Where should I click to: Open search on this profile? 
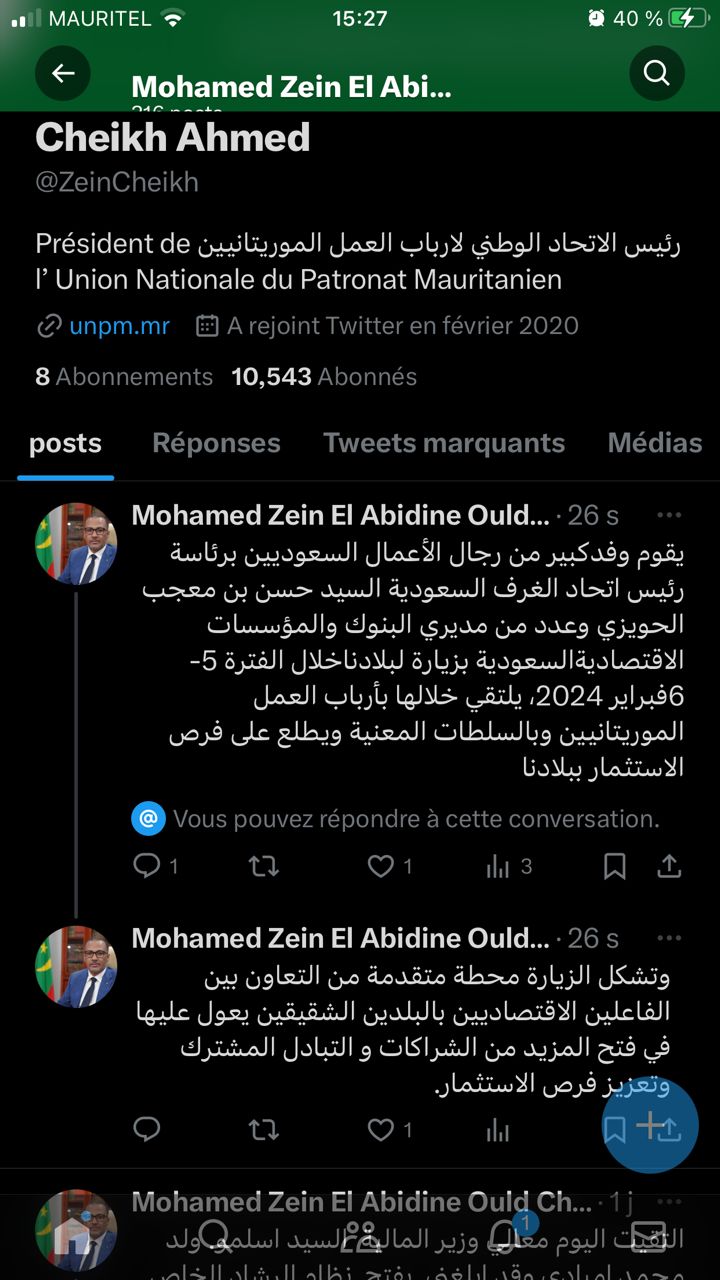[657, 73]
